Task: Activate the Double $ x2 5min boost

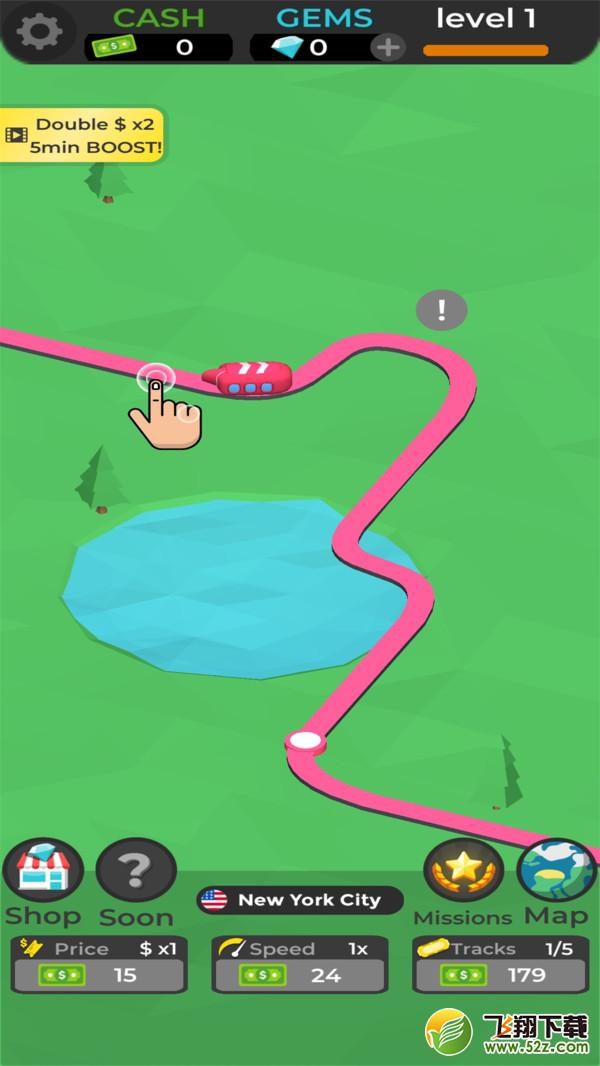Action: [x=82, y=135]
